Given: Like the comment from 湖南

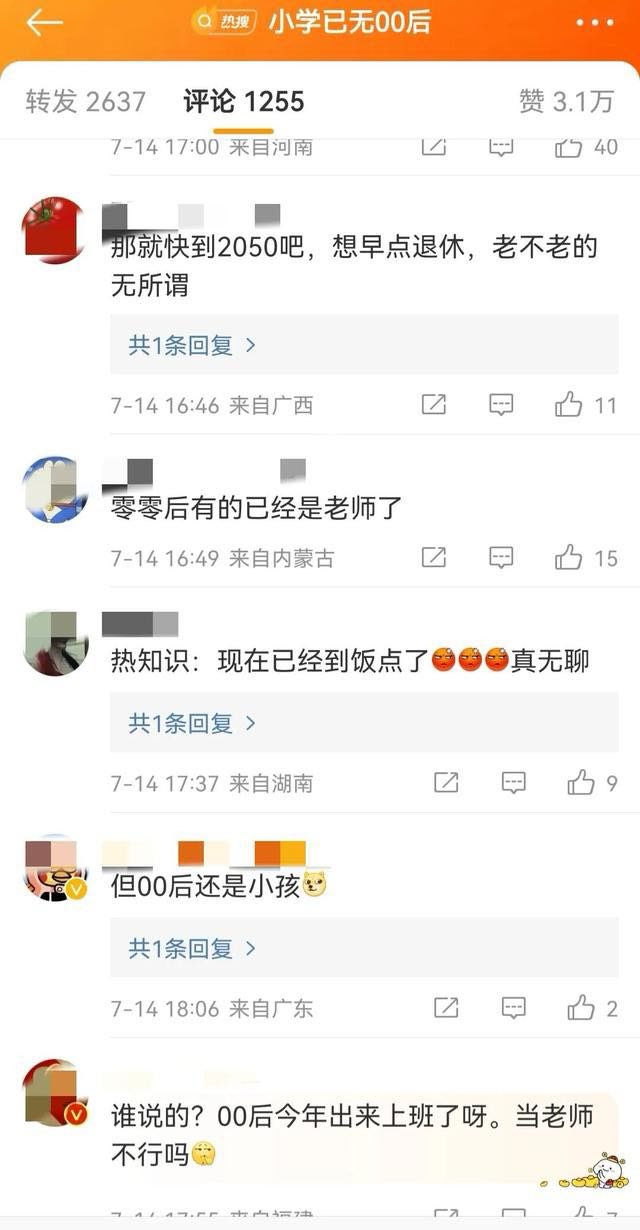Looking at the screenshot, I should click(x=581, y=783).
